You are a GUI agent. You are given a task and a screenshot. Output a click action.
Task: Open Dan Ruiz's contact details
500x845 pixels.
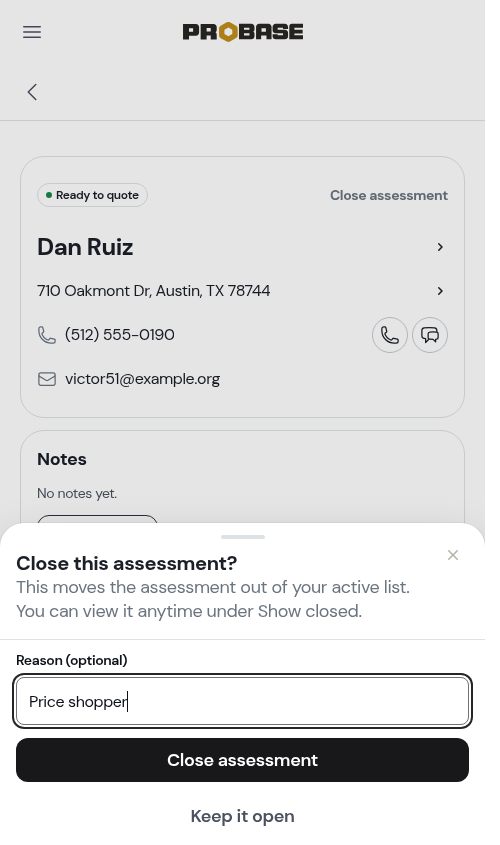pyautogui.click(x=242, y=247)
